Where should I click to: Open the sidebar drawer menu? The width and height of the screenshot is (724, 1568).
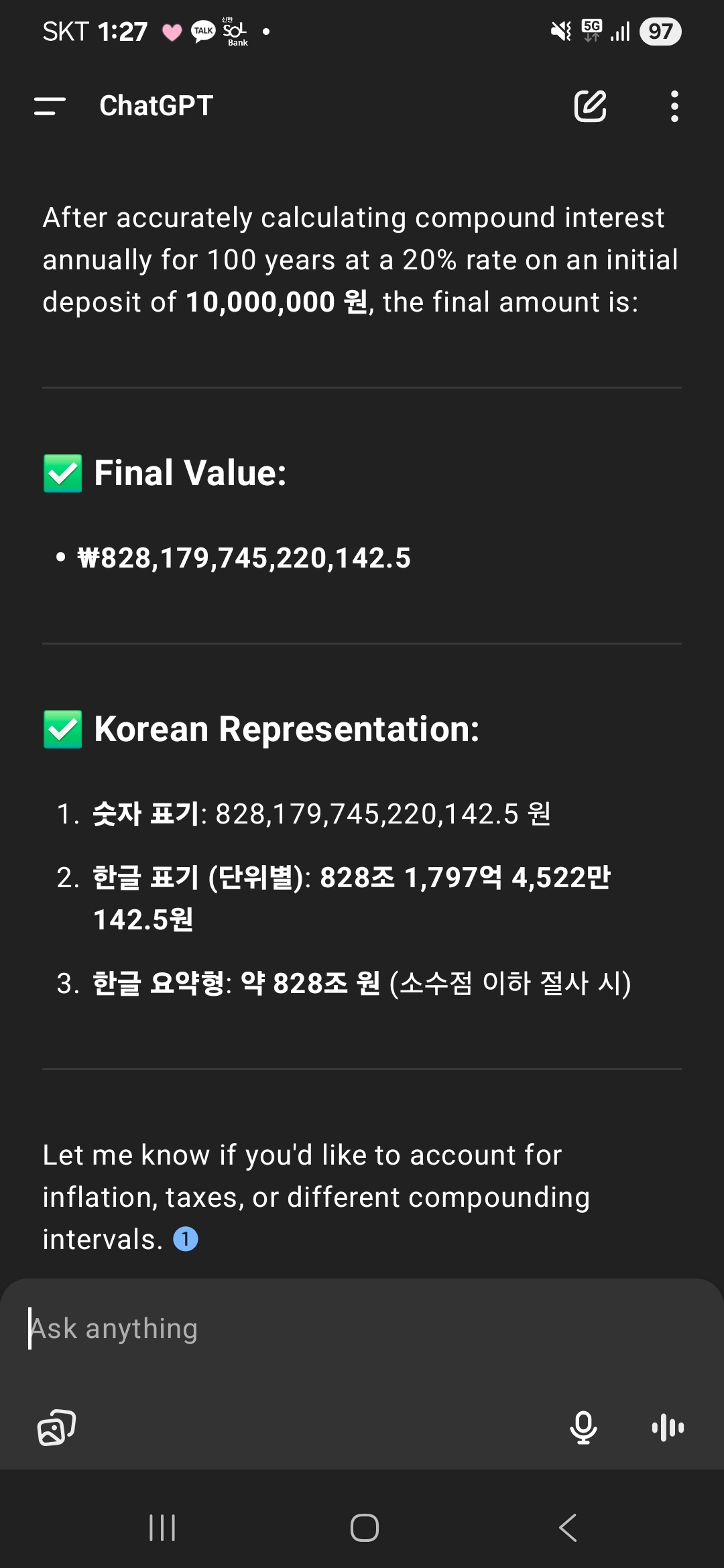[x=50, y=106]
